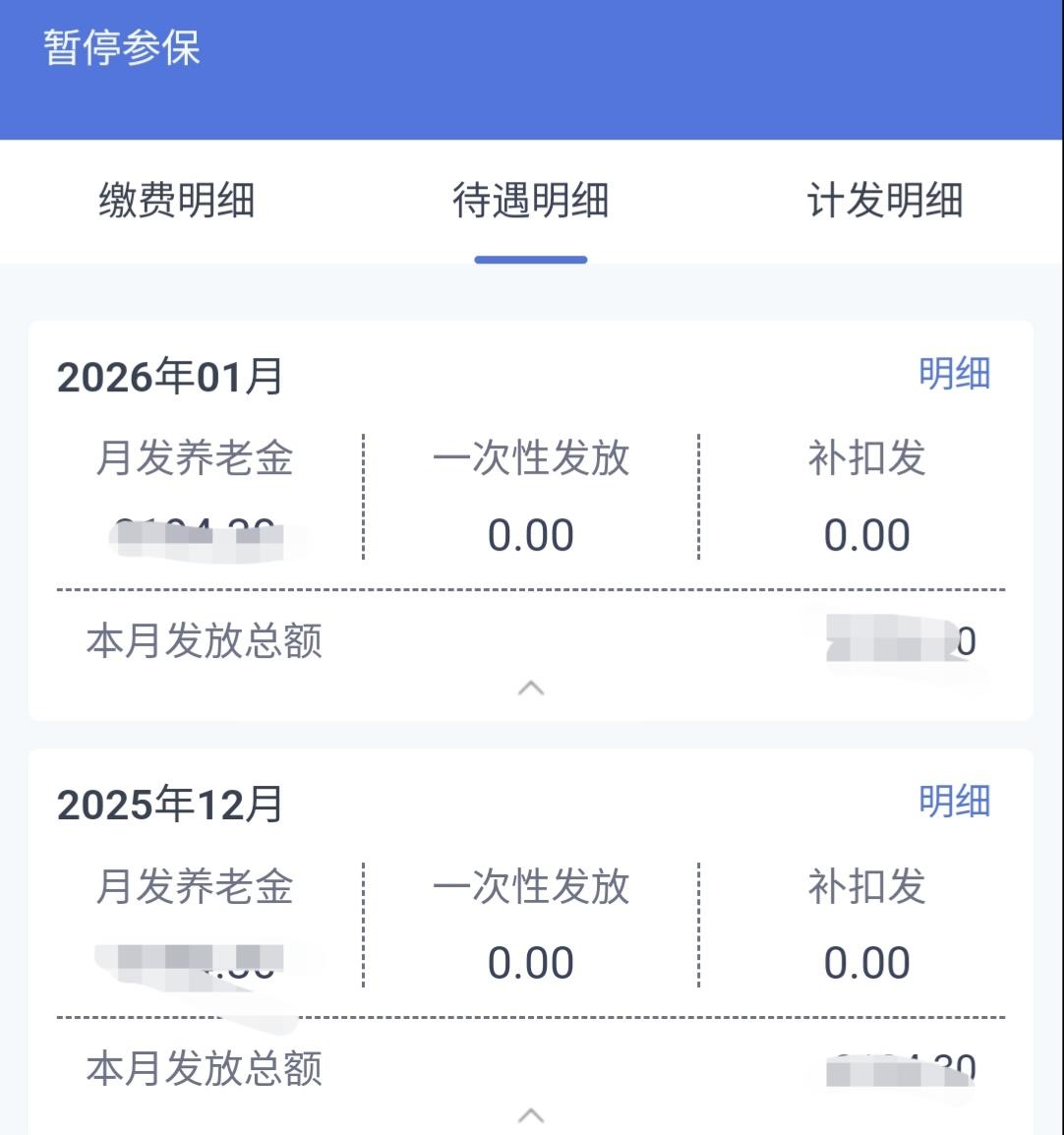Select January's 本月发放总额 row
1064x1135 pixels.
pyautogui.click(x=203, y=640)
